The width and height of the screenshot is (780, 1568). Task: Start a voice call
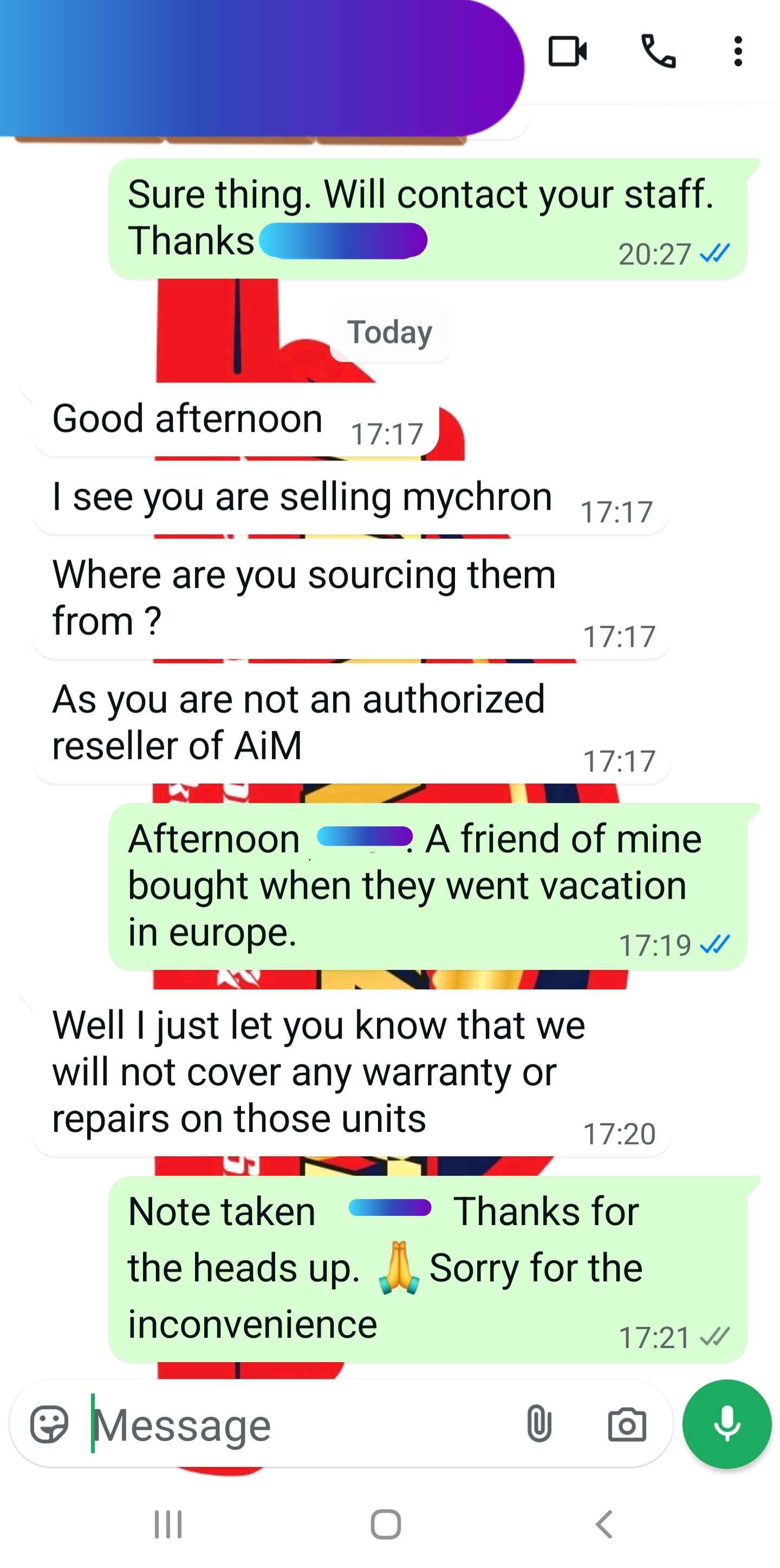[658, 51]
